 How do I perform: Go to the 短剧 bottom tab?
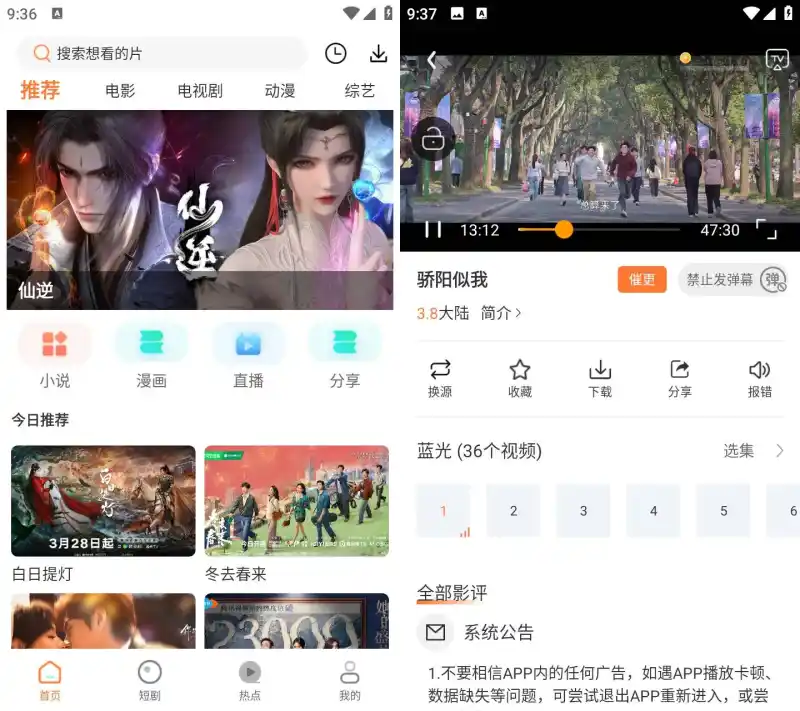149,681
